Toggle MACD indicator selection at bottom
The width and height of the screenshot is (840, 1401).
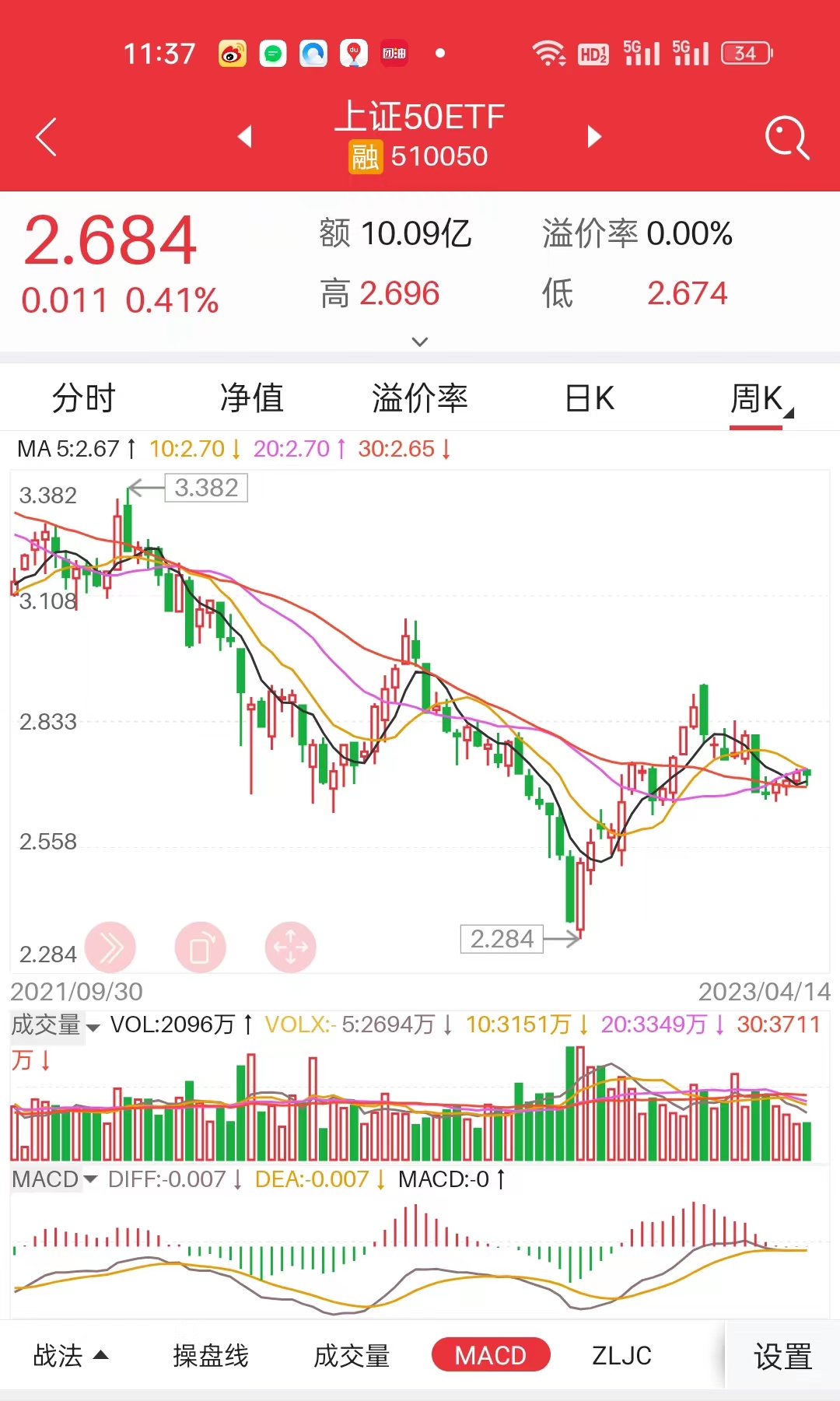point(490,1354)
